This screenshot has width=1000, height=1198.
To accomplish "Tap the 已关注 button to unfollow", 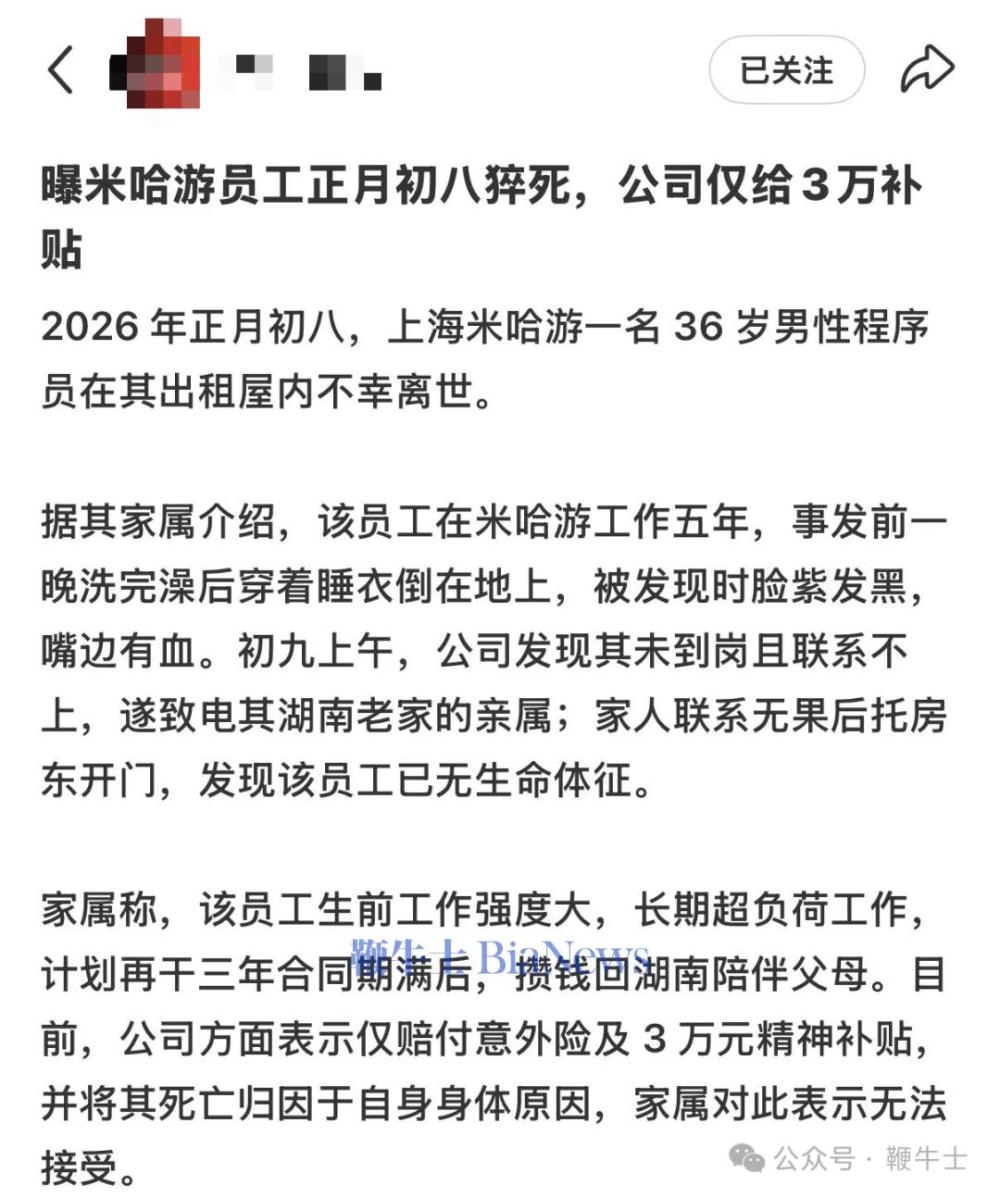I will coord(786,70).
